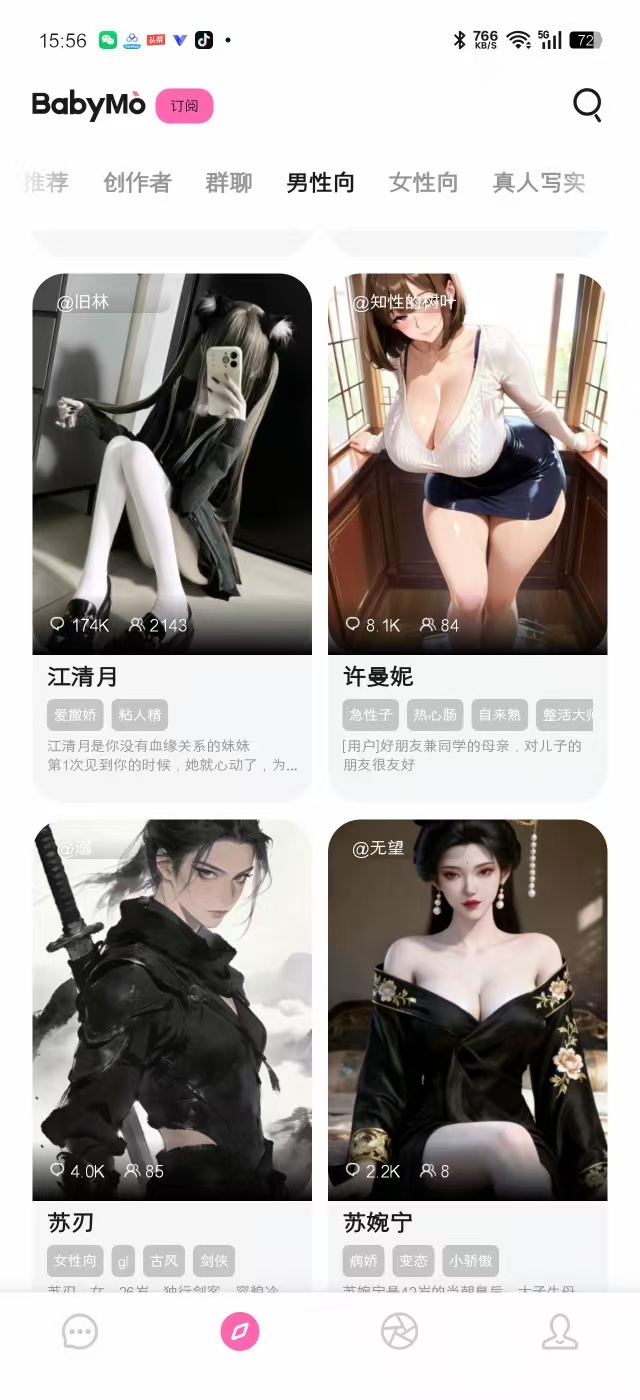Tap the 急性子 tag on 许曼妮

[x=370, y=715]
